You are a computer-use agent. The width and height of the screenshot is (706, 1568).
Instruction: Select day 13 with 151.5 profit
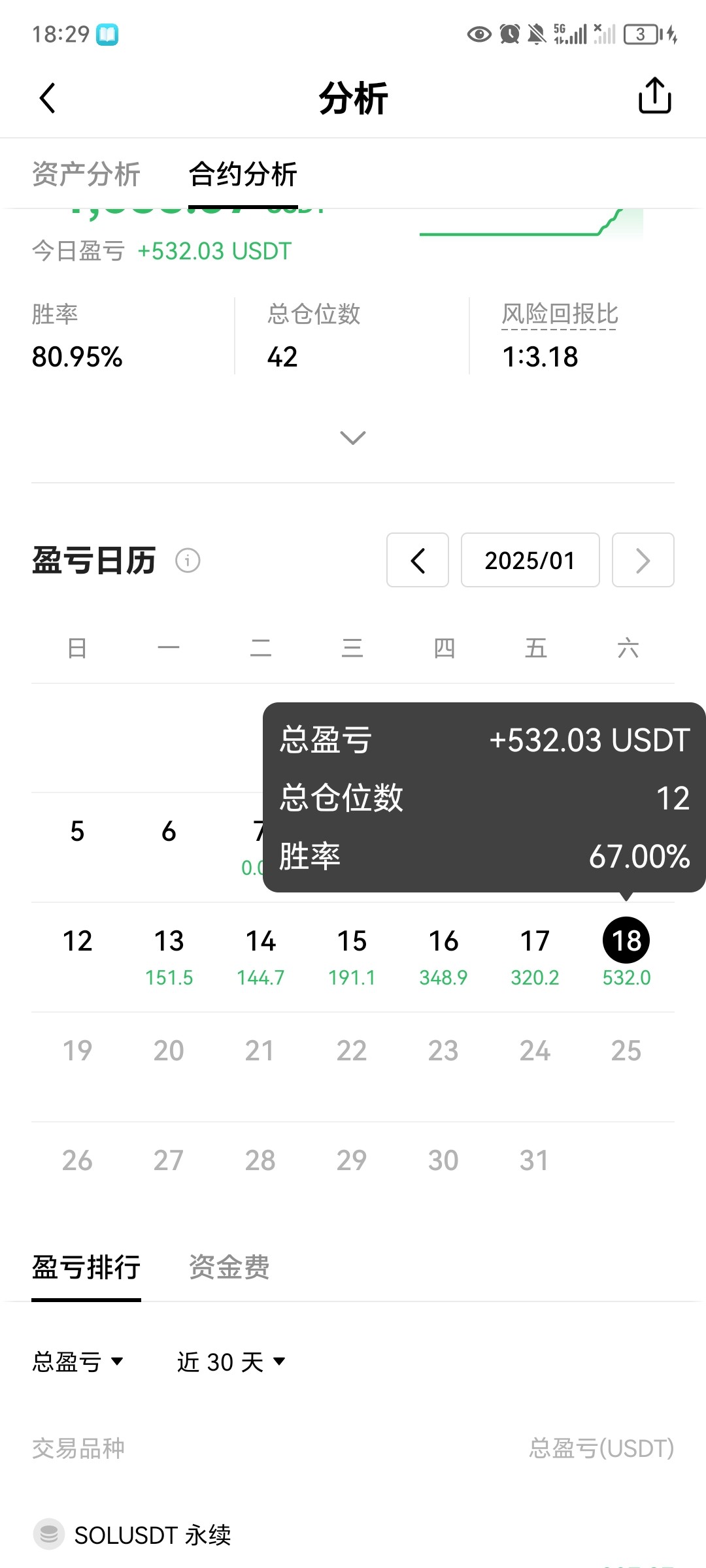coord(169,956)
